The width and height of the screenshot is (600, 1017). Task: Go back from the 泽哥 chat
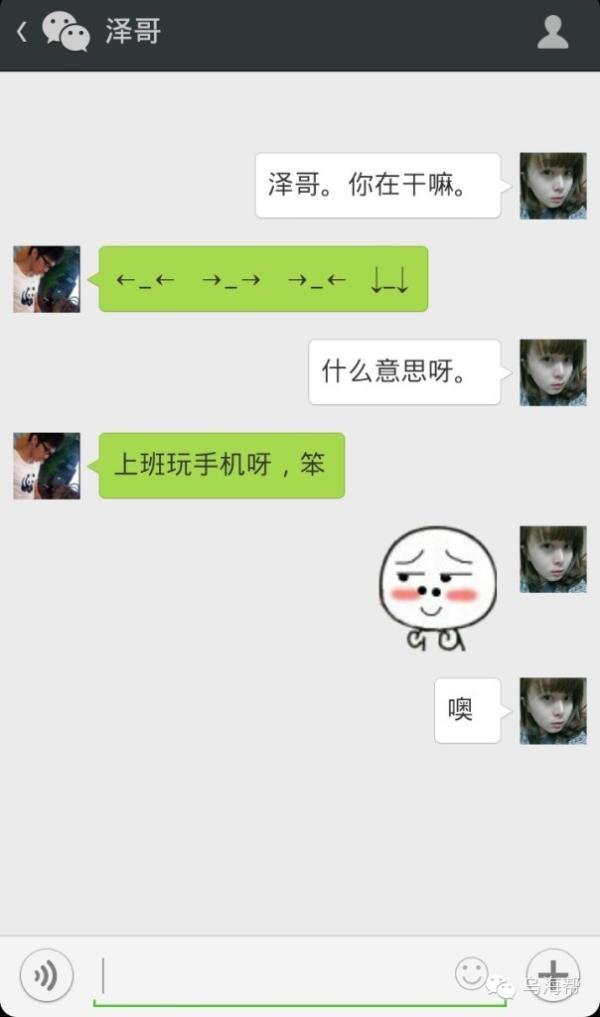coord(22,32)
